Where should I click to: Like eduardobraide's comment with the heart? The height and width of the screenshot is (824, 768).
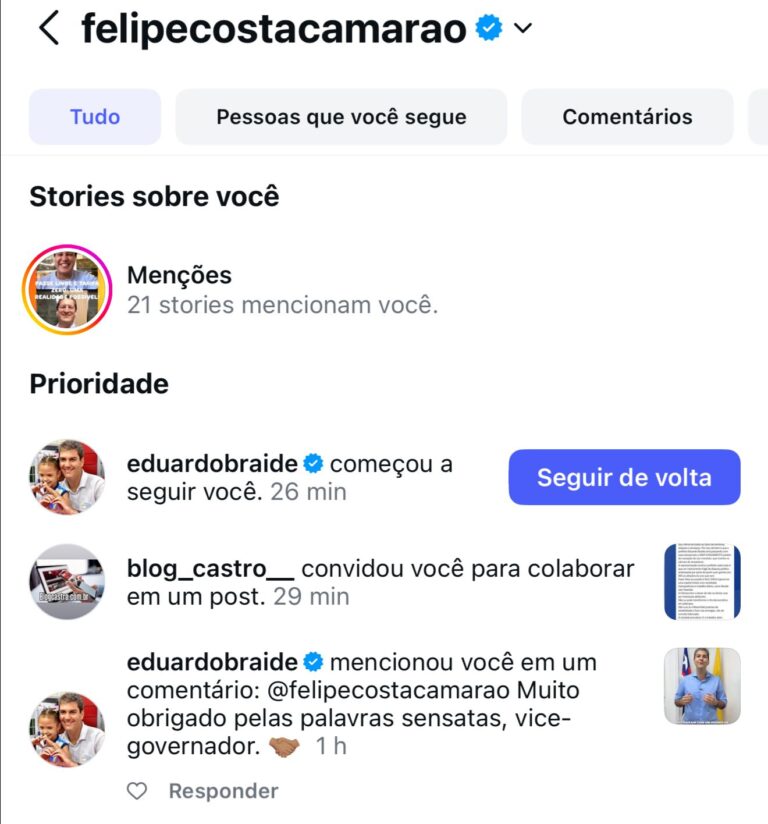pos(137,791)
